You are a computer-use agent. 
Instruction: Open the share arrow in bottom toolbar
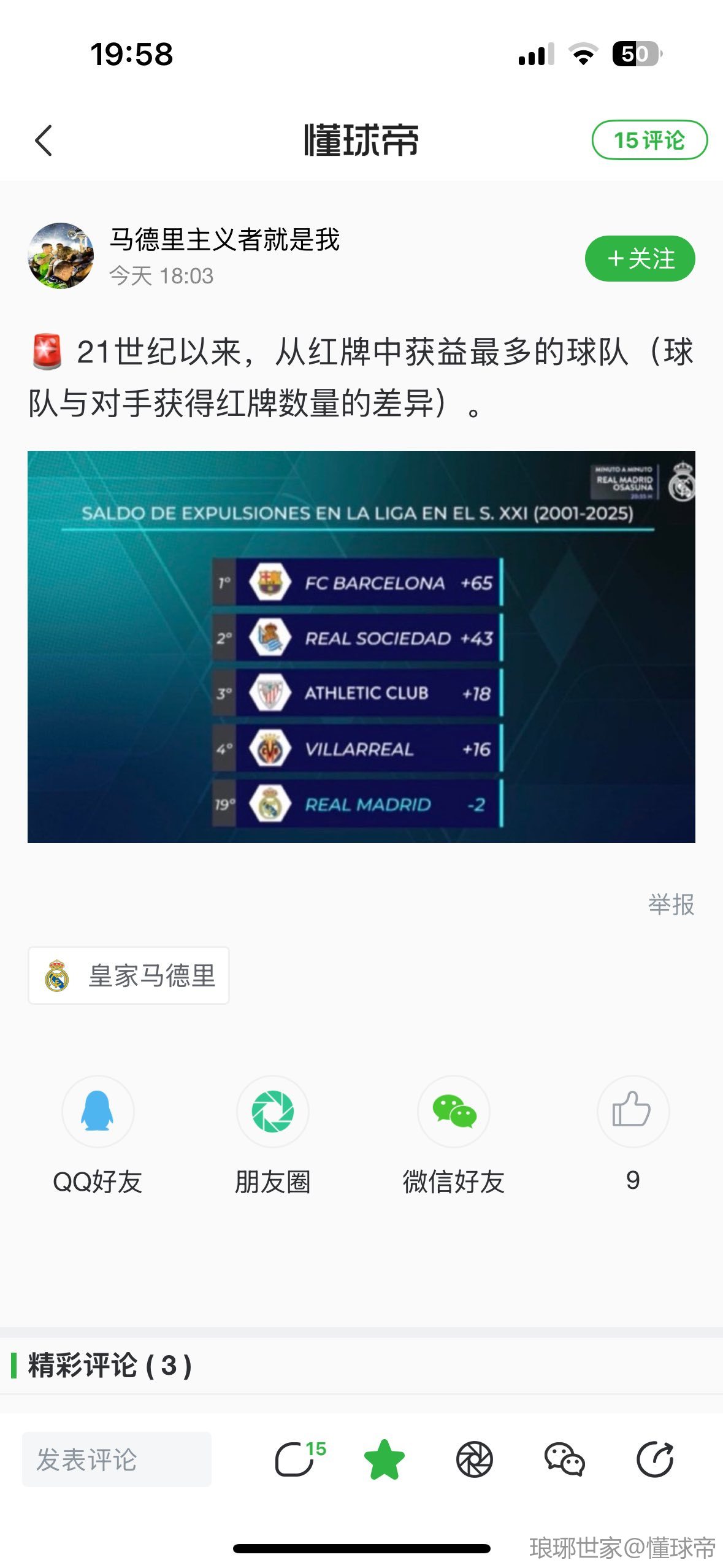coord(654,1459)
